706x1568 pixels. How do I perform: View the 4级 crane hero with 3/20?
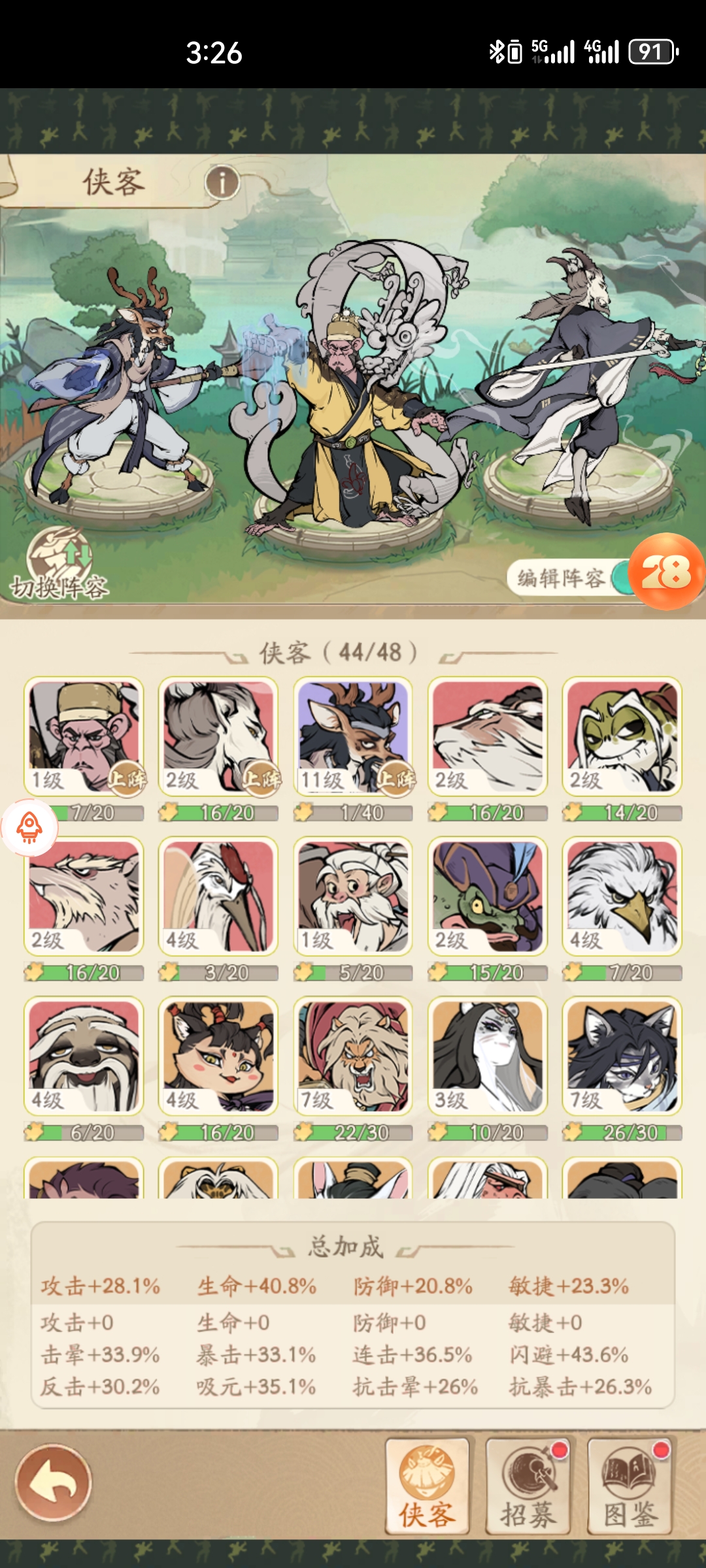(x=218, y=896)
